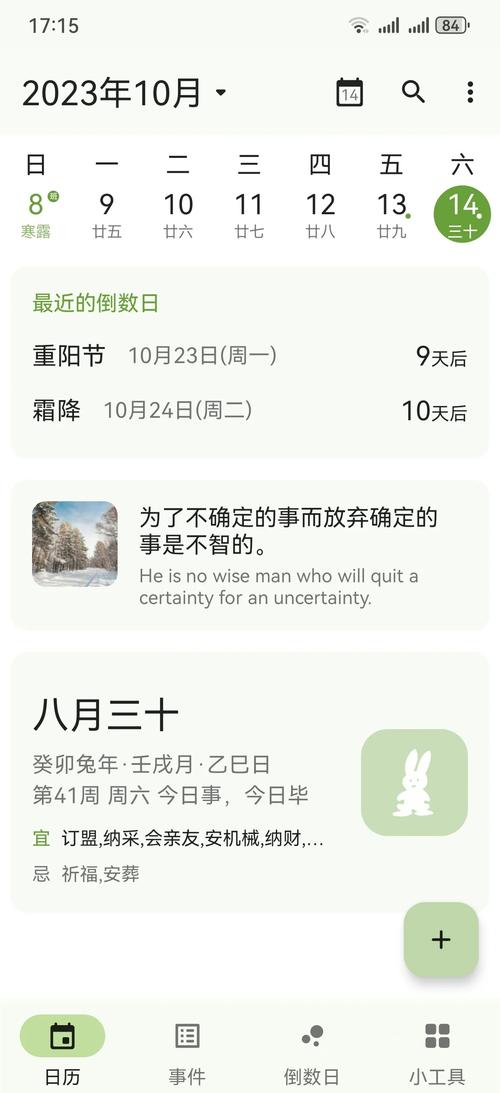Image resolution: width=500 pixels, height=1093 pixels.
Task: Switch to the 日历 tab
Action: click(63, 1051)
